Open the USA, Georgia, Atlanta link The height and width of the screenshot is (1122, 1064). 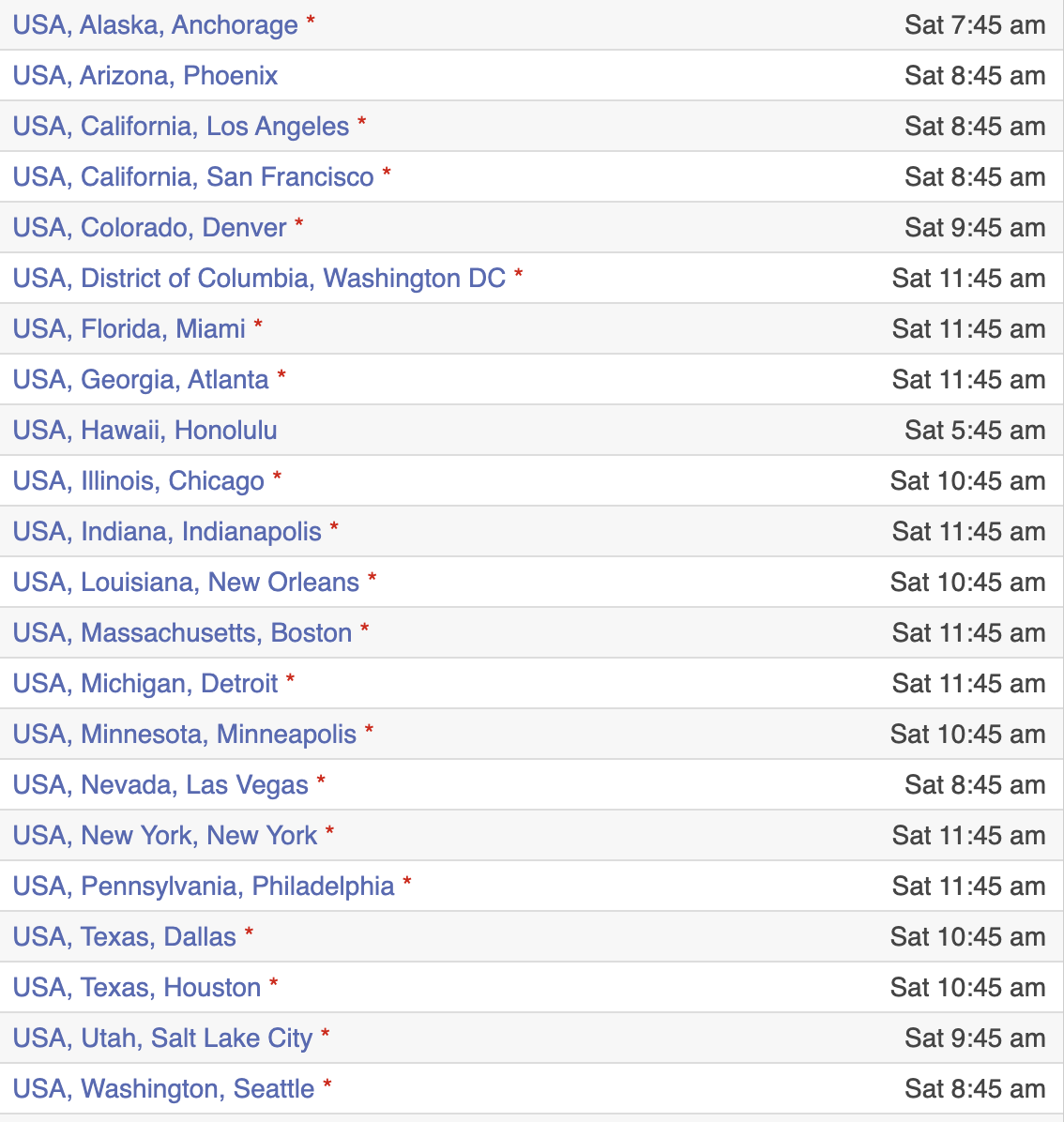(x=141, y=380)
